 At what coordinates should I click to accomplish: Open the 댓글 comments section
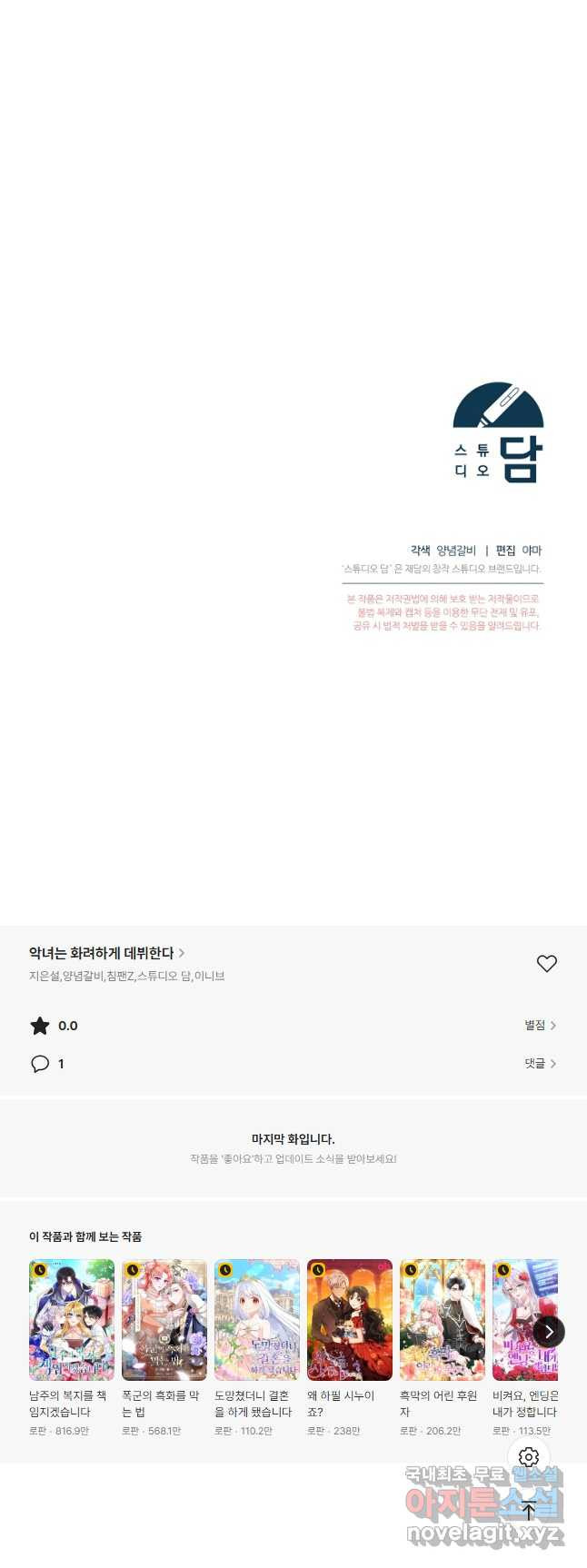coord(540,1064)
